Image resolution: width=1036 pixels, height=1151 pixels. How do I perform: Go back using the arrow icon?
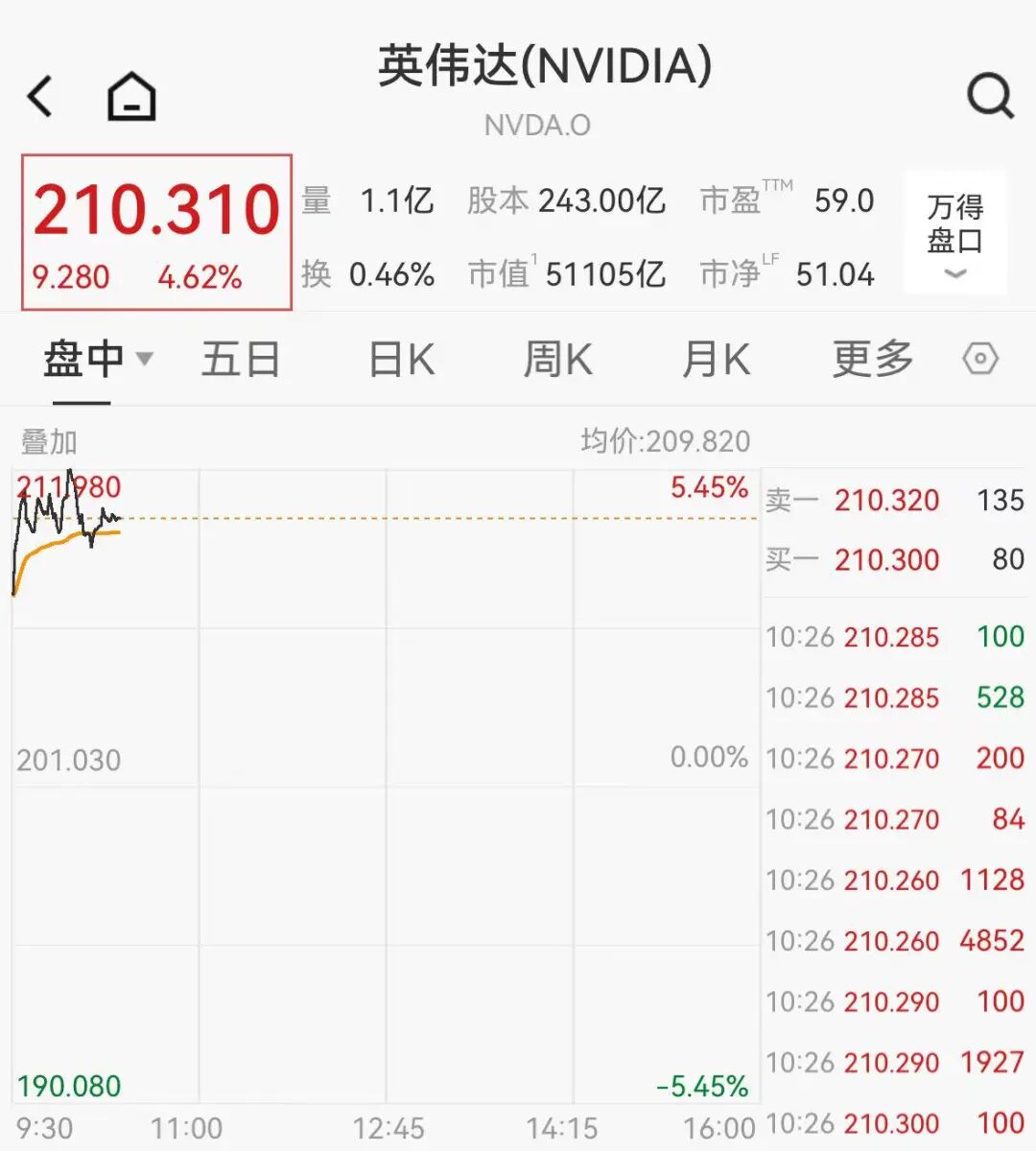[40, 97]
